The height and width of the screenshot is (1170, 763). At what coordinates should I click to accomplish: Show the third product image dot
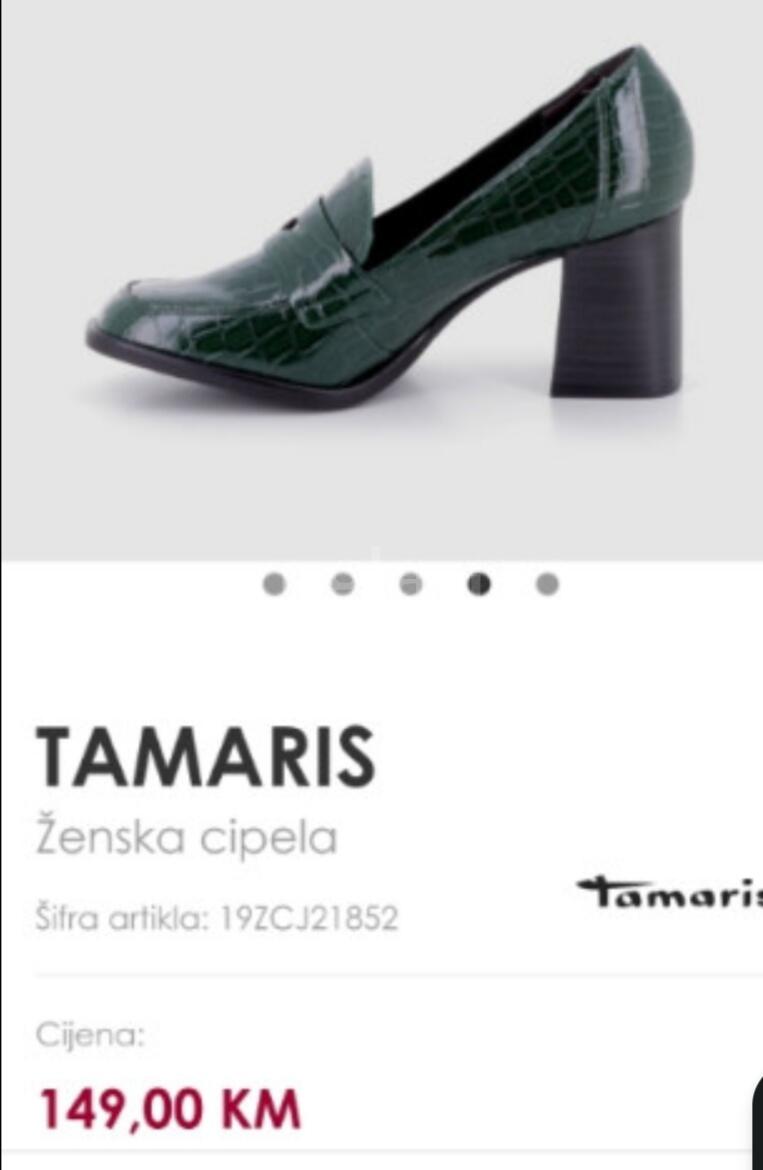pos(411,584)
